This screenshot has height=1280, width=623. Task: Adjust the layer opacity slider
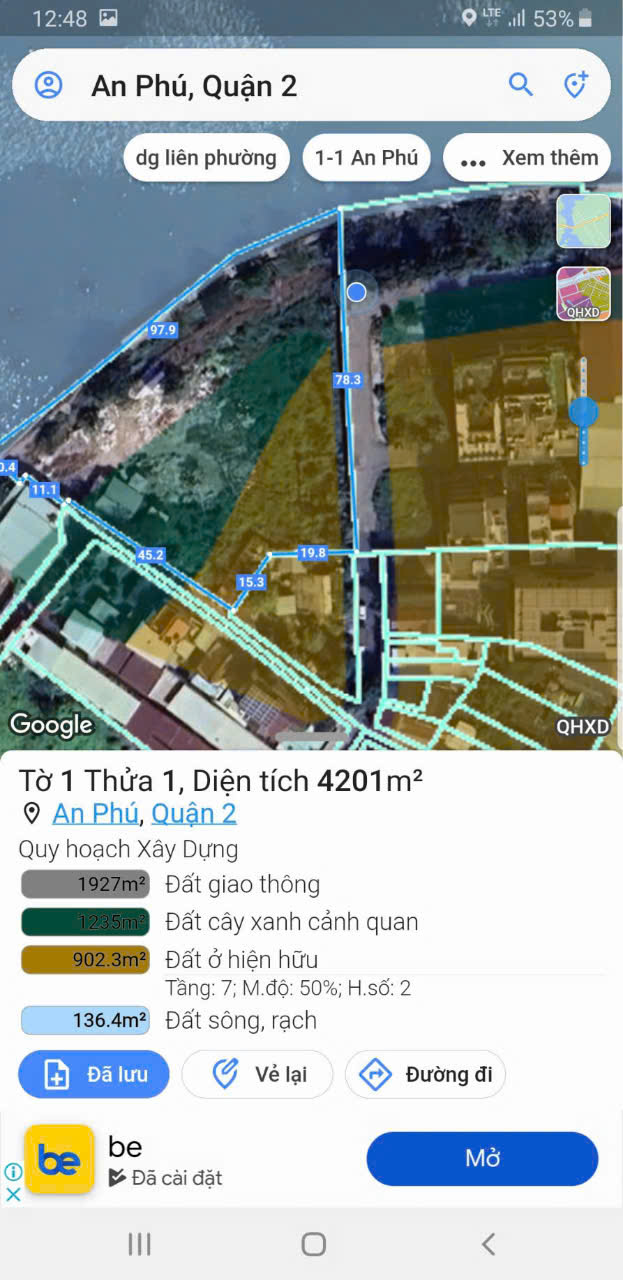click(x=583, y=412)
